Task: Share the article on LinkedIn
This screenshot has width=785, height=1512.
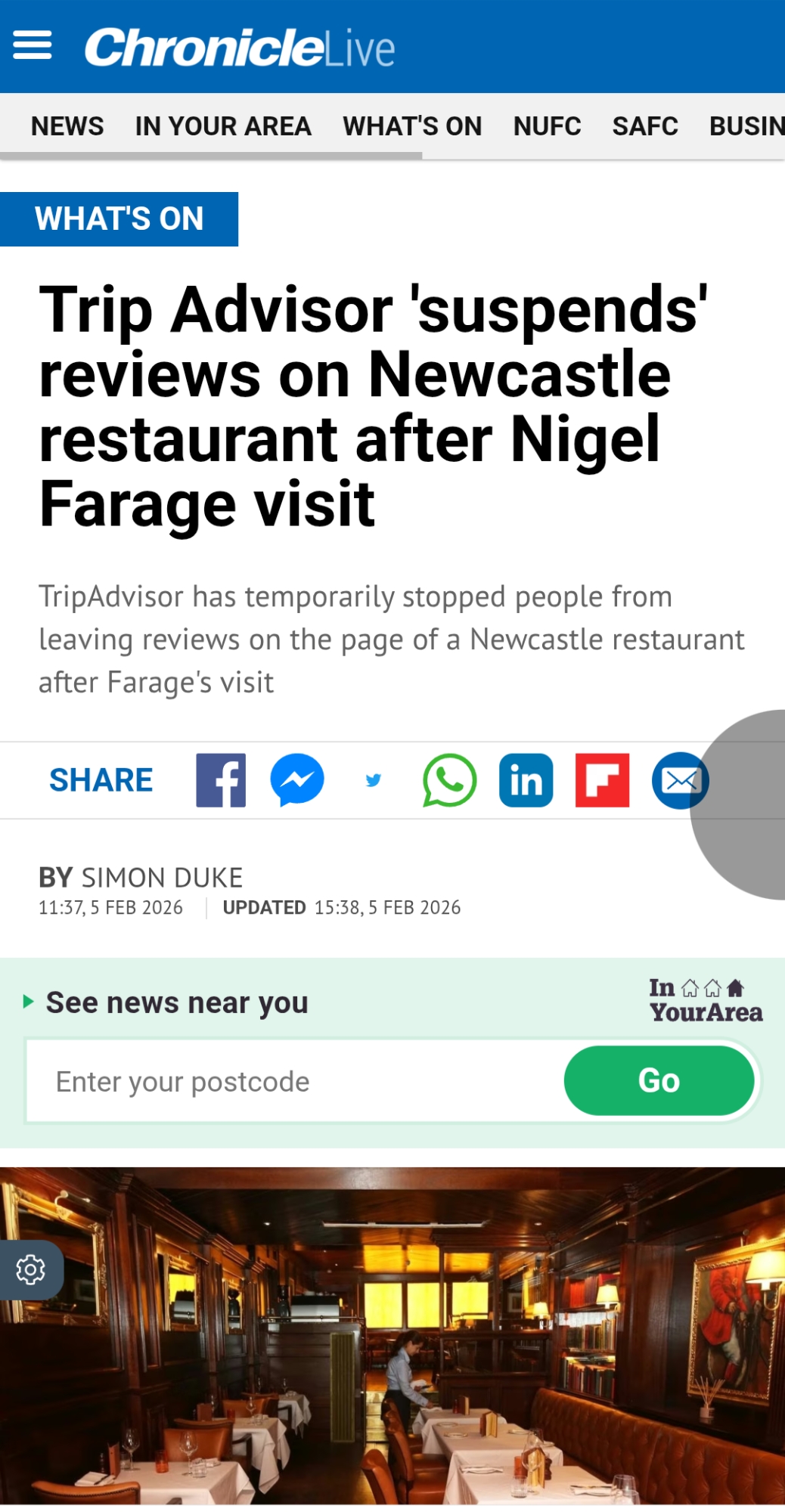Action: pyautogui.click(x=526, y=780)
